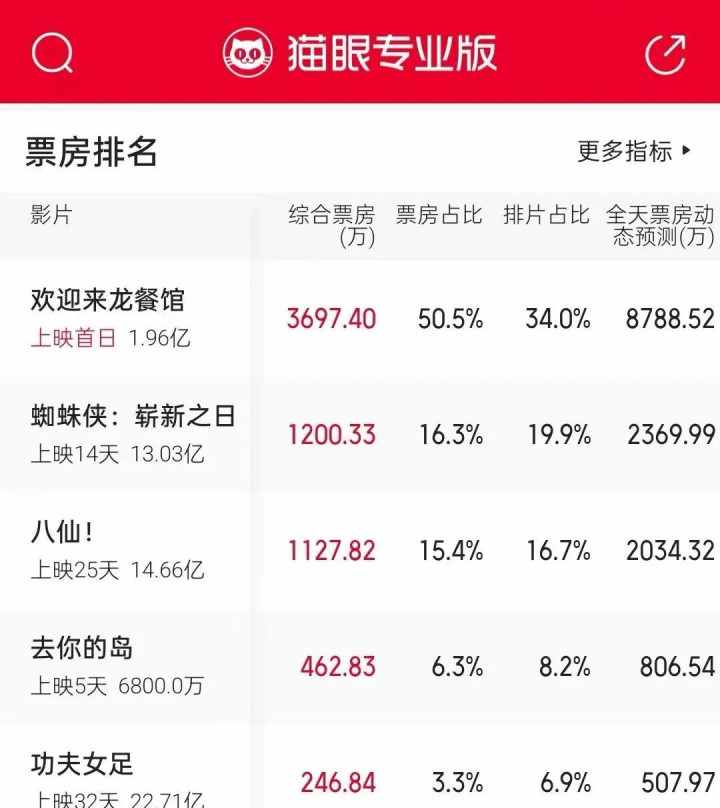The height and width of the screenshot is (808, 720).
Task: Open the 蜘蛛侠：崭新之日 film row
Action: [360, 434]
